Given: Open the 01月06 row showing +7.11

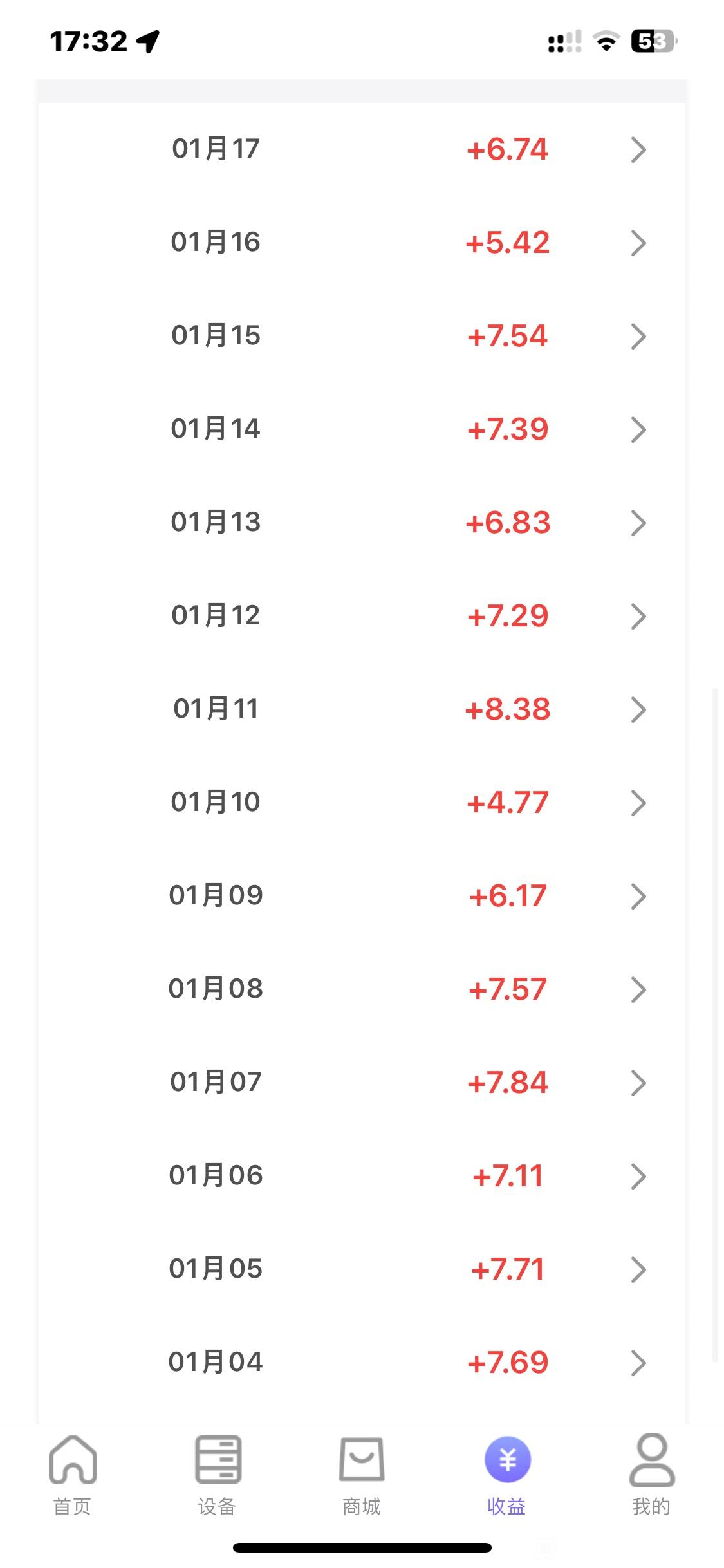Looking at the screenshot, I should tap(362, 1176).
